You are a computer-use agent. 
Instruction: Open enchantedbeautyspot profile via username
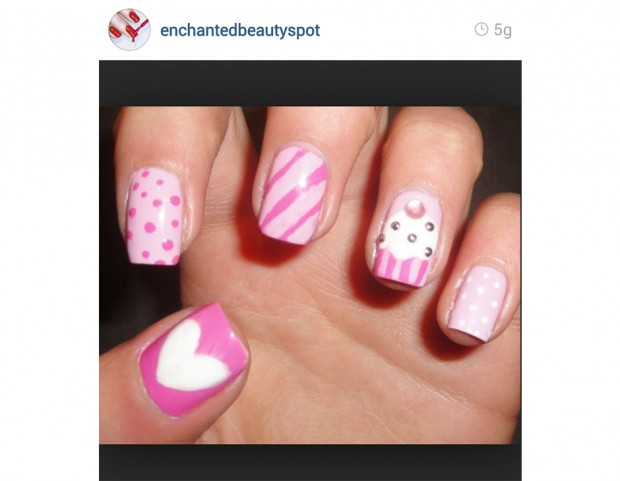pos(240,30)
